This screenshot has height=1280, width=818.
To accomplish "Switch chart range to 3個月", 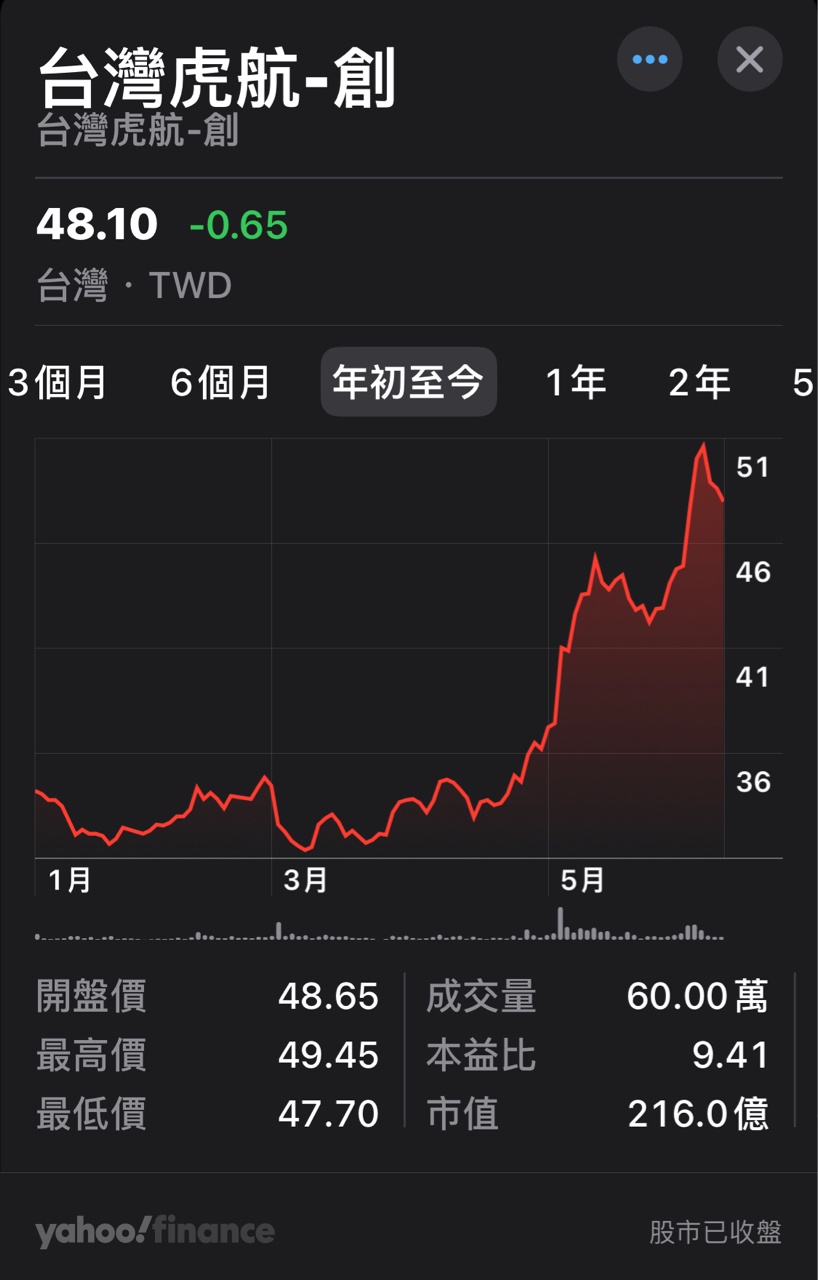I will click(58, 382).
